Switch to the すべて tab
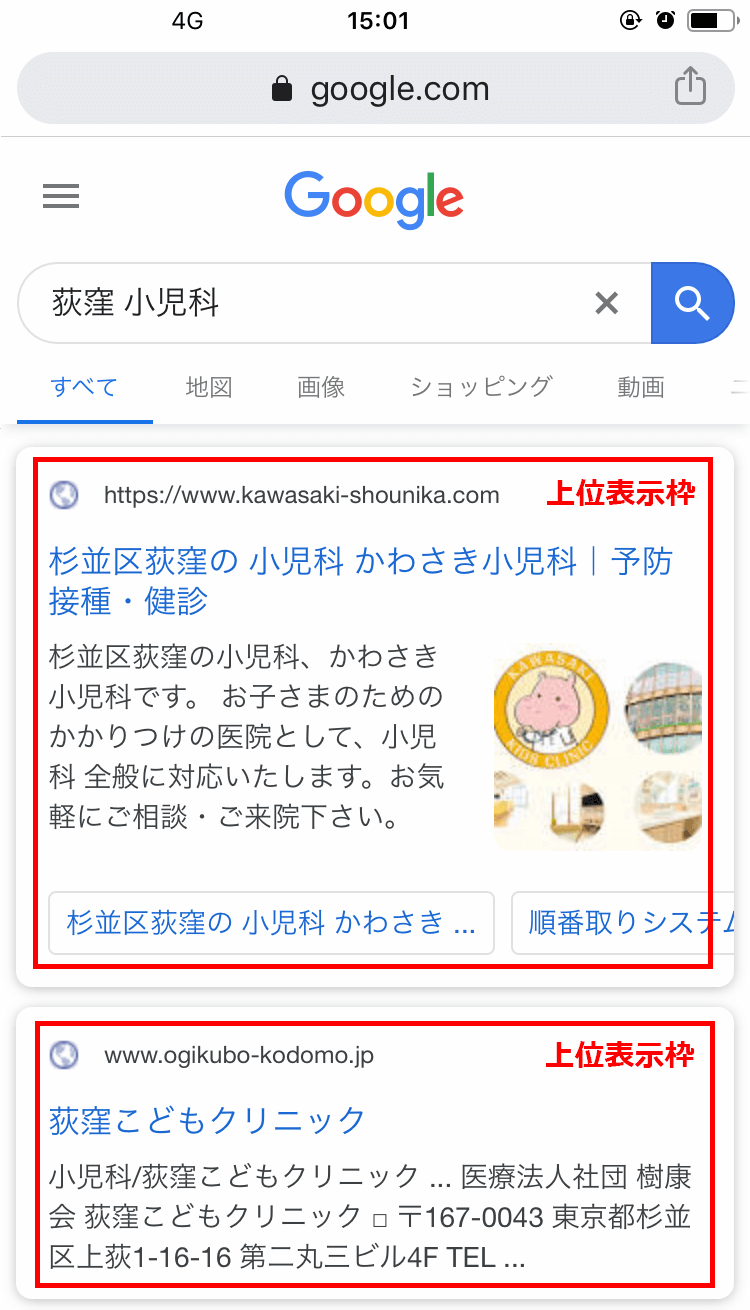 (x=85, y=387)
